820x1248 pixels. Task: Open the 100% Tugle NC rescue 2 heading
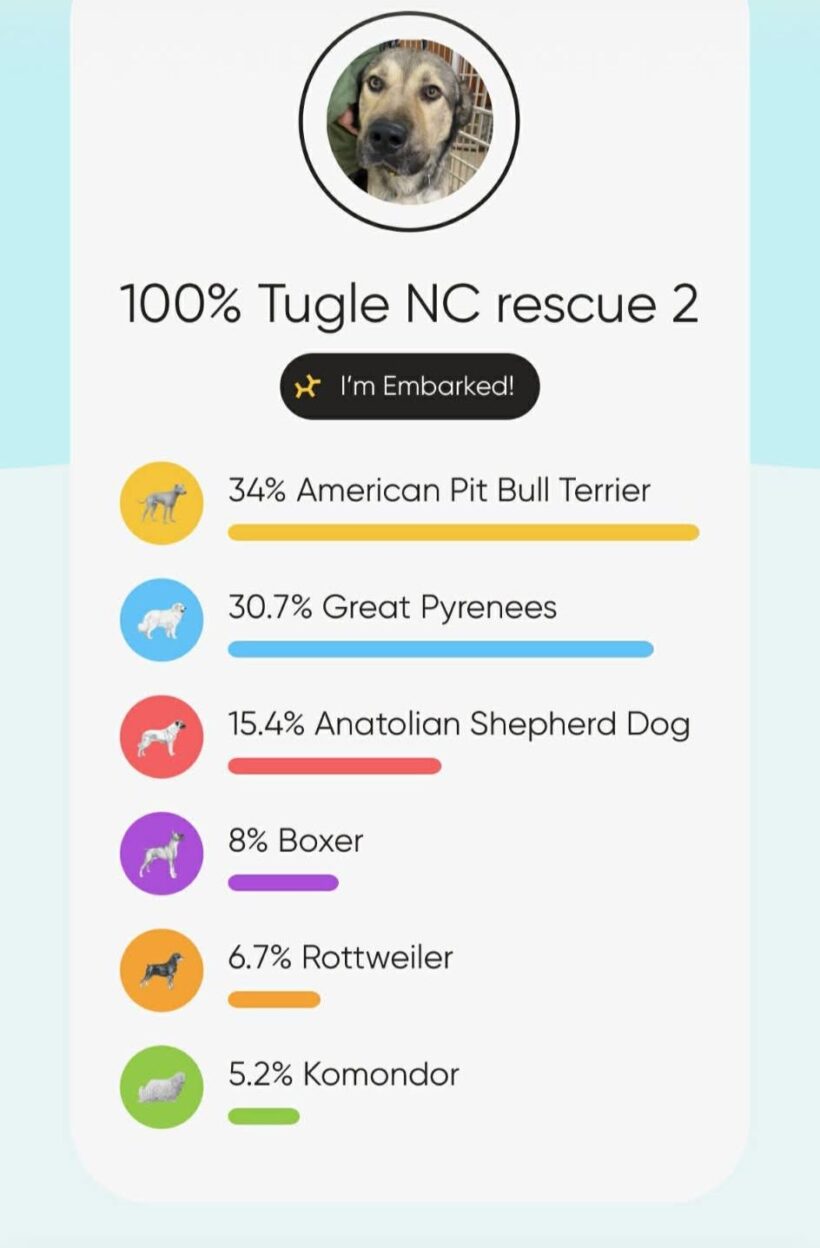[410, 305]
